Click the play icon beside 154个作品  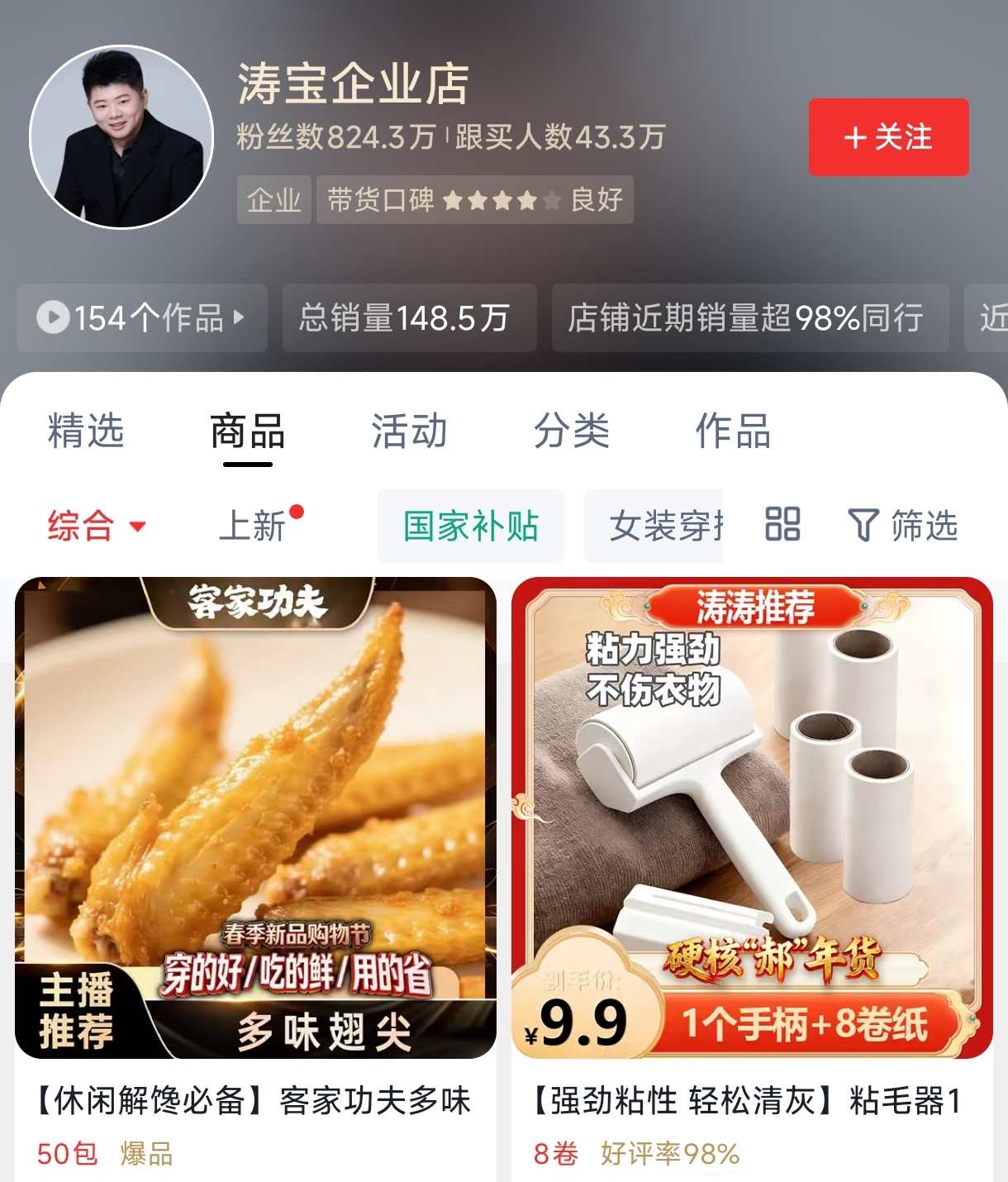pos(54,317)
